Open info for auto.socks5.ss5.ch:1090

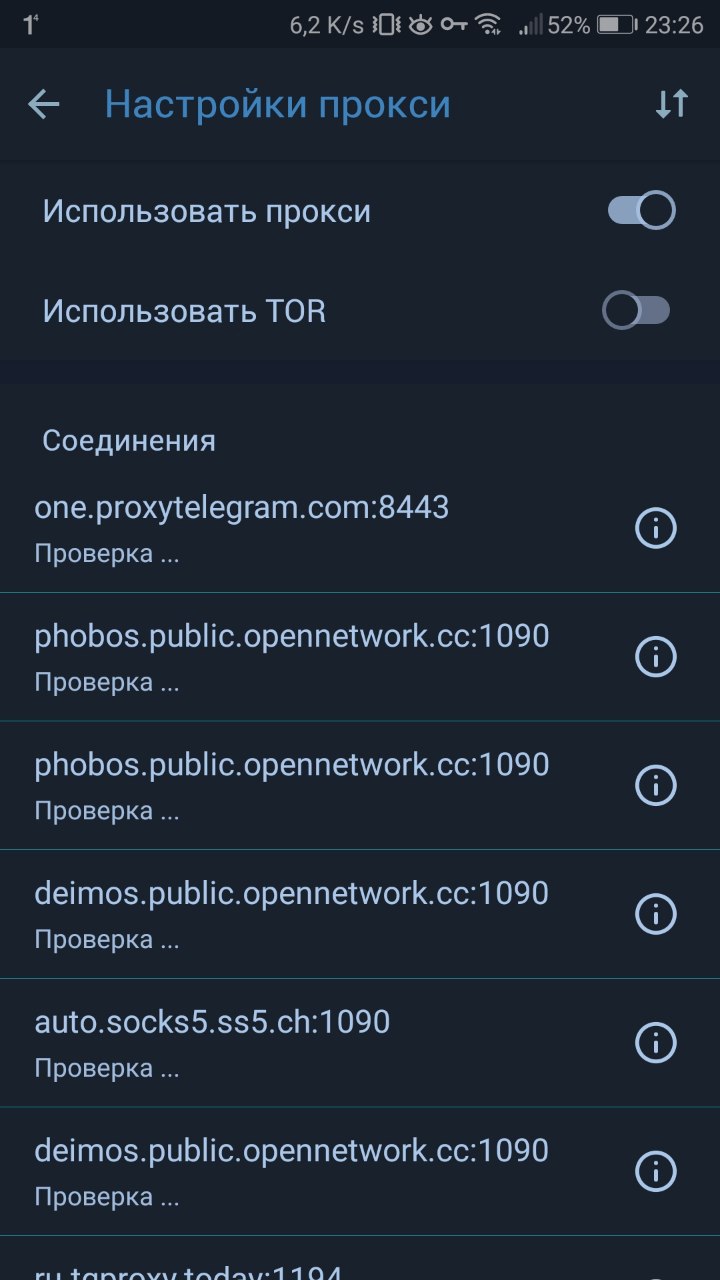pyautogui.click(x=656, y=1043)
